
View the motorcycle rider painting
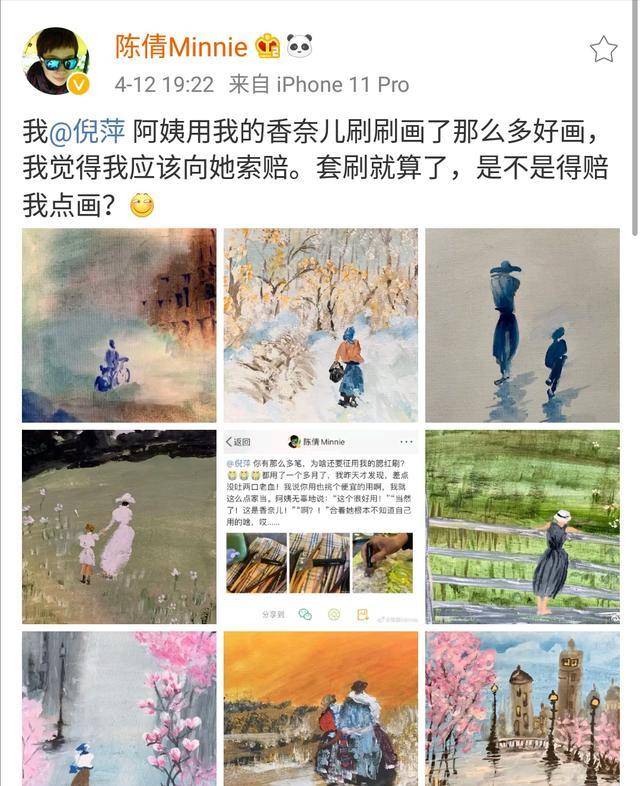119,325
